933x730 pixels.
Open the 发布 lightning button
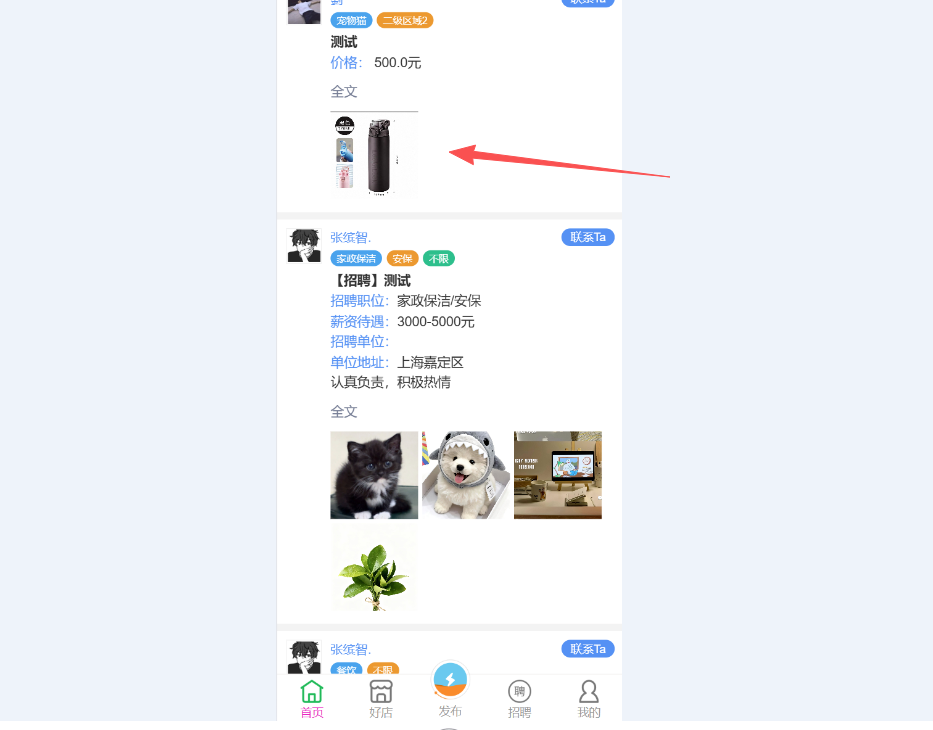pyautogui.click(x=450, y=681)
